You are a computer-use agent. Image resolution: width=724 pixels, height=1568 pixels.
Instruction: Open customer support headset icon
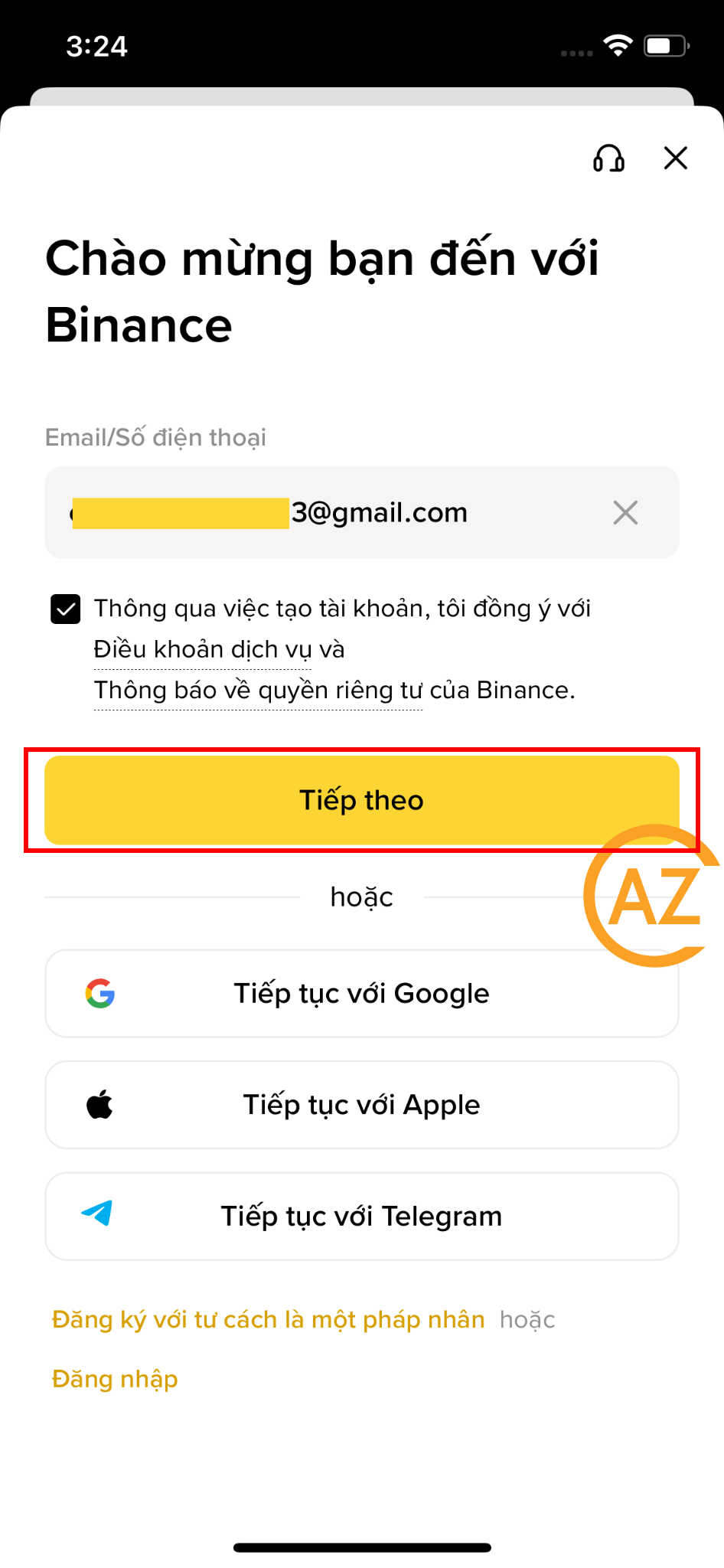pos(608,158)
